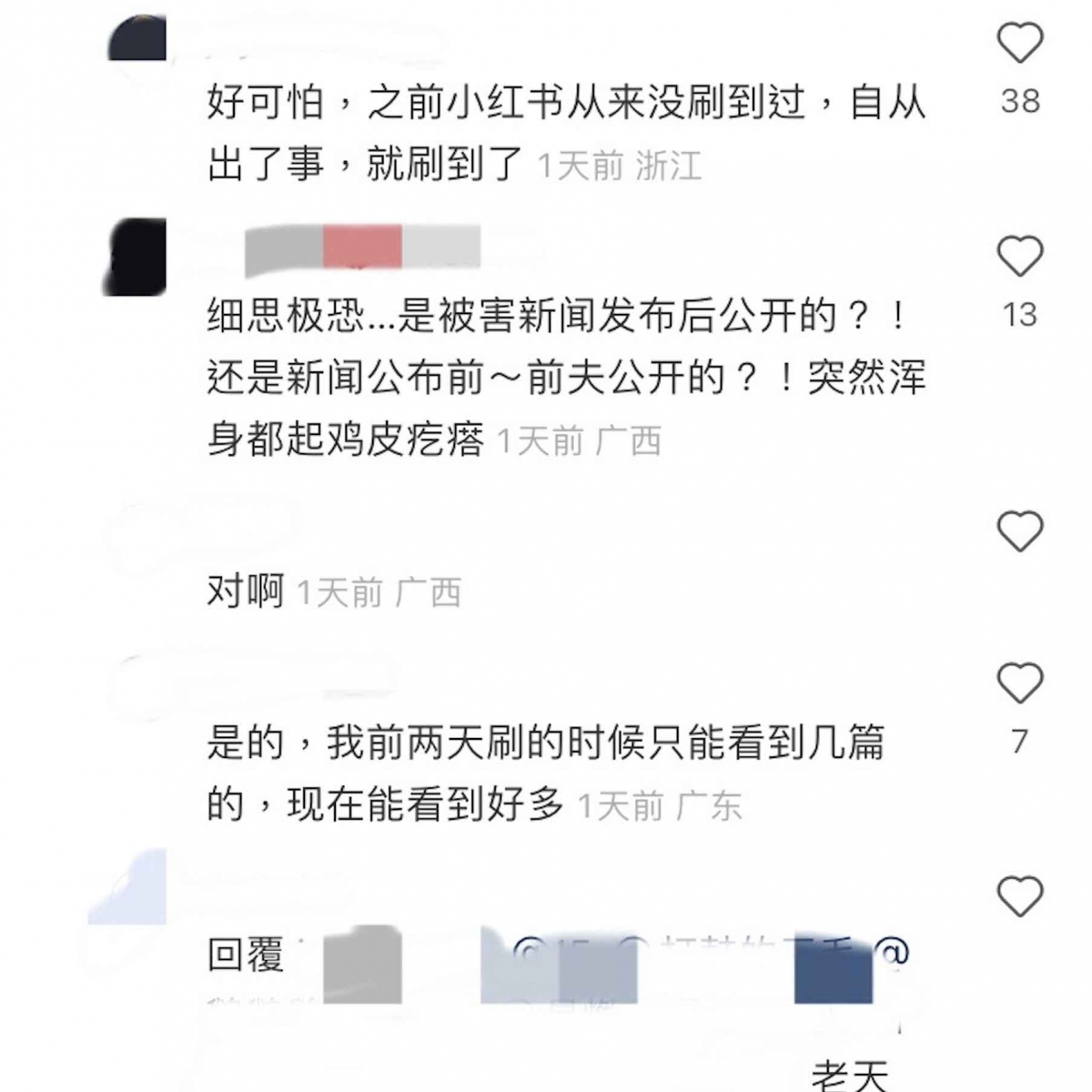Image resolution: width=1092 pixels, height=1092 pixels.
Task: Like the comment starting with 是的，我前两天刷
Action: click(1019, 683)
